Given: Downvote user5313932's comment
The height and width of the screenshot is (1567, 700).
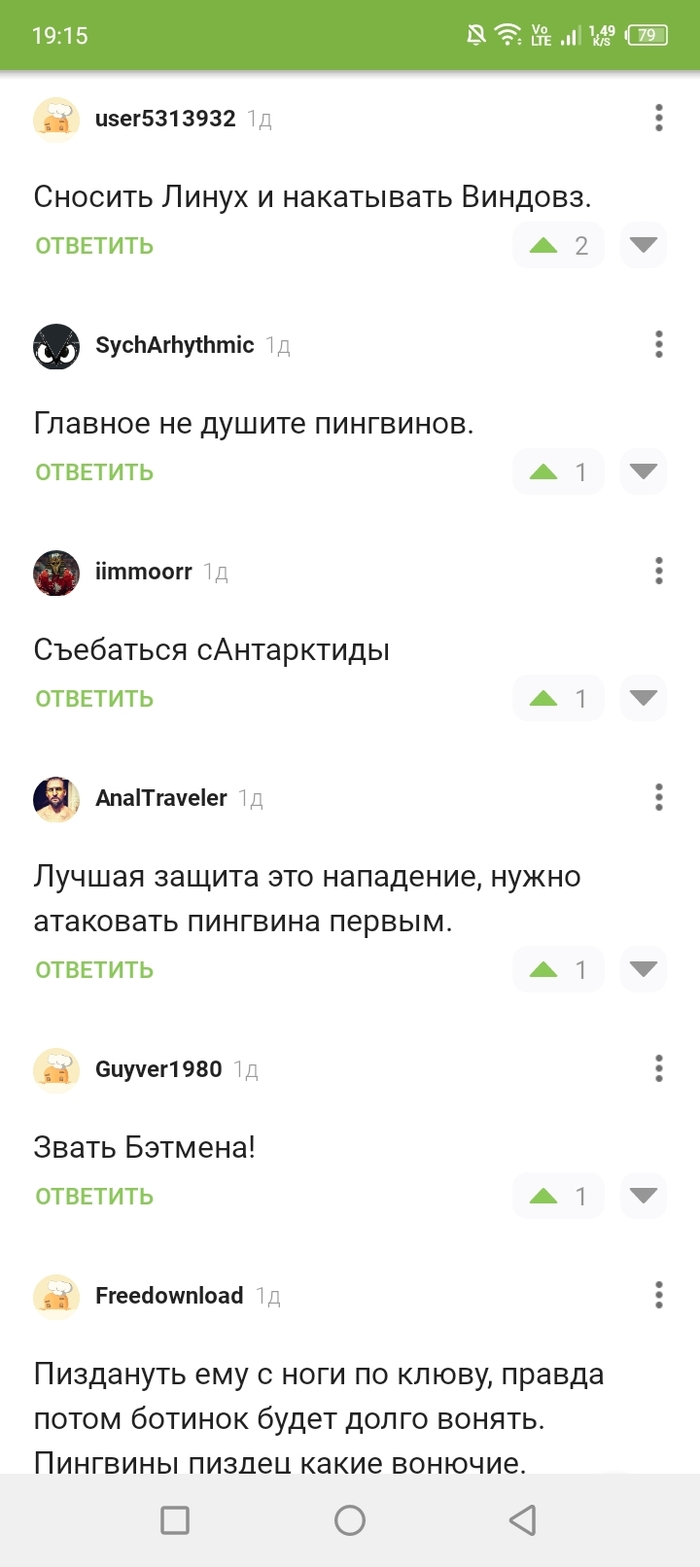Looking at the screenshot, I should click(643, 246).
